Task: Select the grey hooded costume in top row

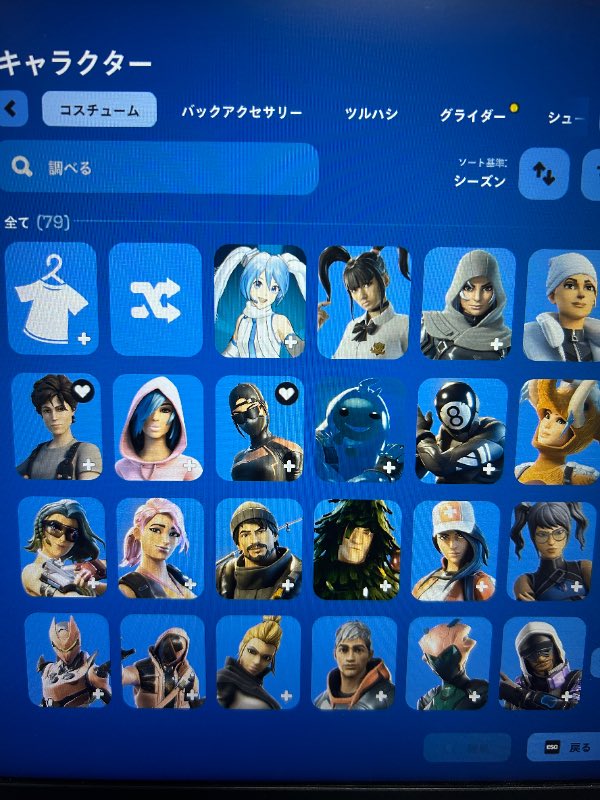Action: click(x=467, y=303)
